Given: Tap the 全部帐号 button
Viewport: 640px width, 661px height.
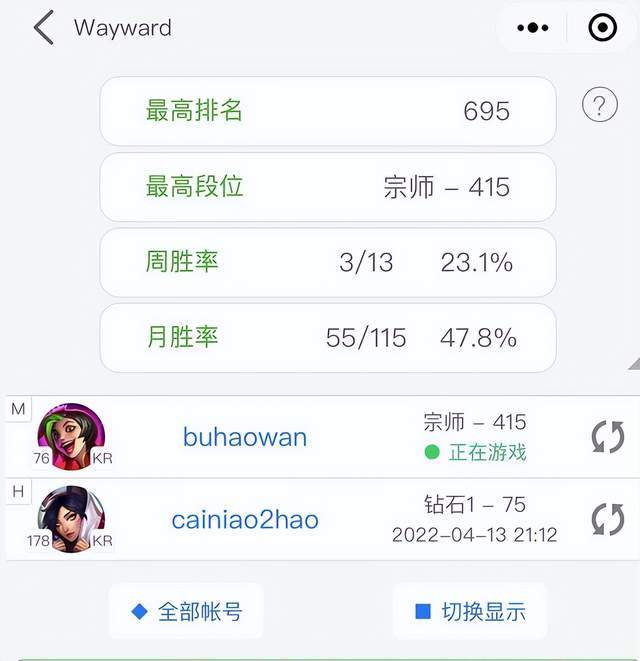Looking at the screenshot, I should point(187,611).
